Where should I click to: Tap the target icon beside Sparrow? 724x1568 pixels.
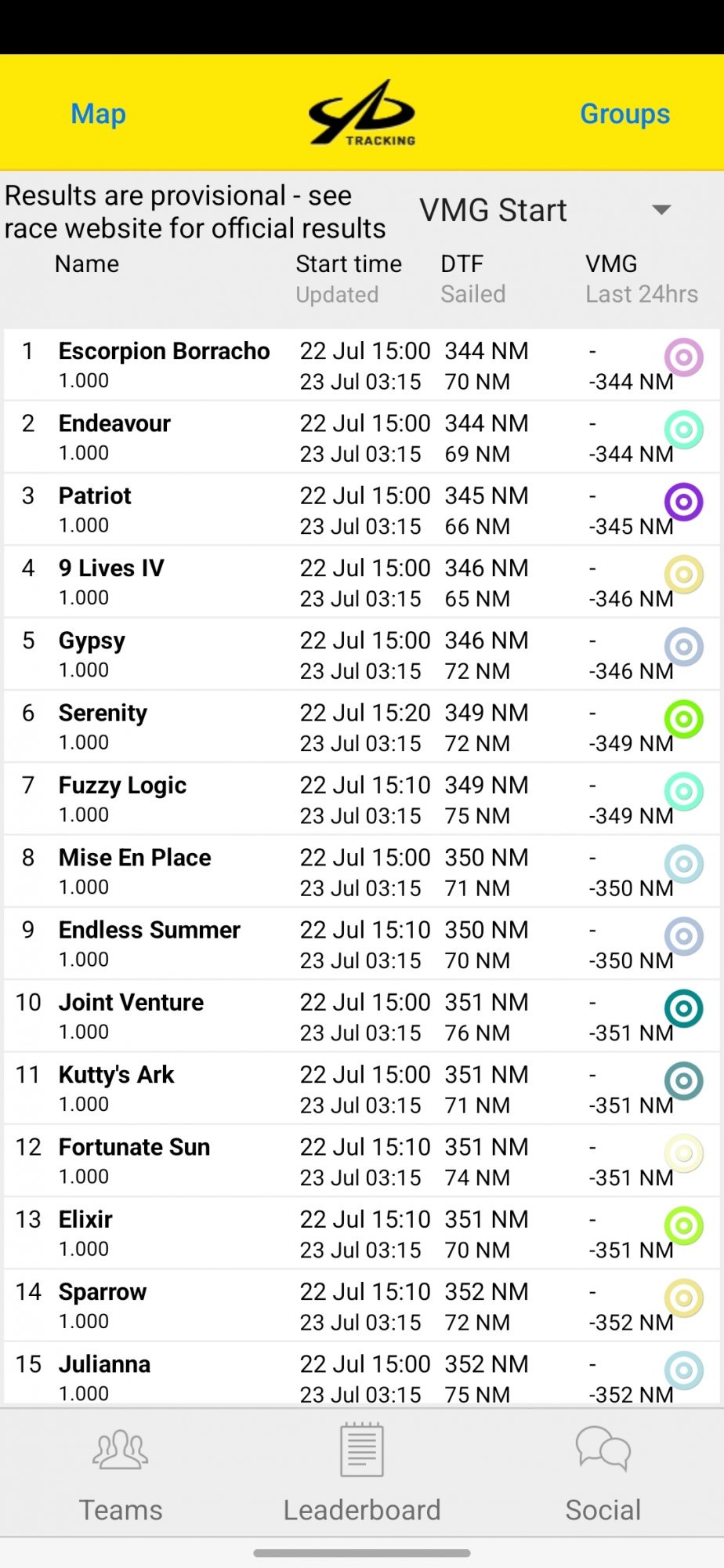click(684, 1298)
